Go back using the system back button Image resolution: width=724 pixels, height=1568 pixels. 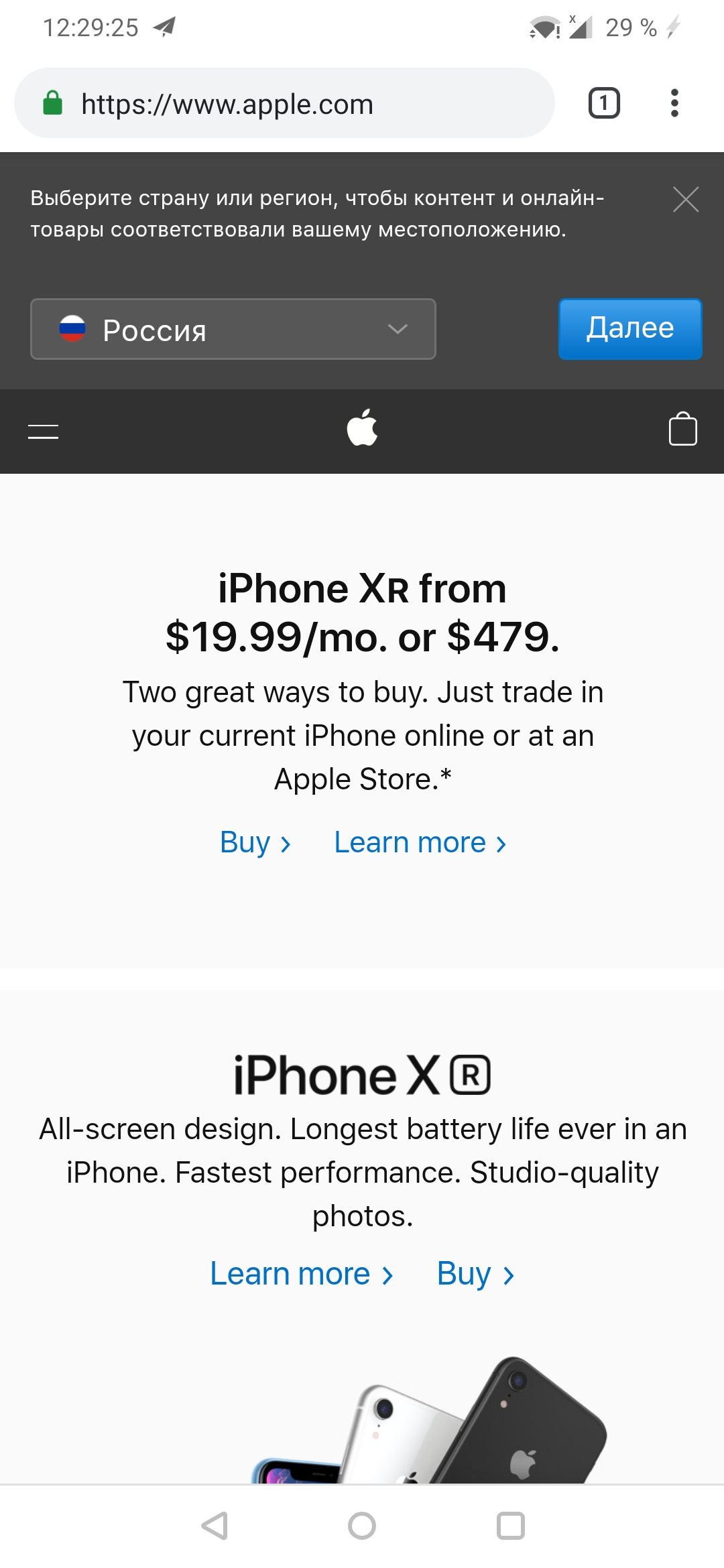(215, 1526)
